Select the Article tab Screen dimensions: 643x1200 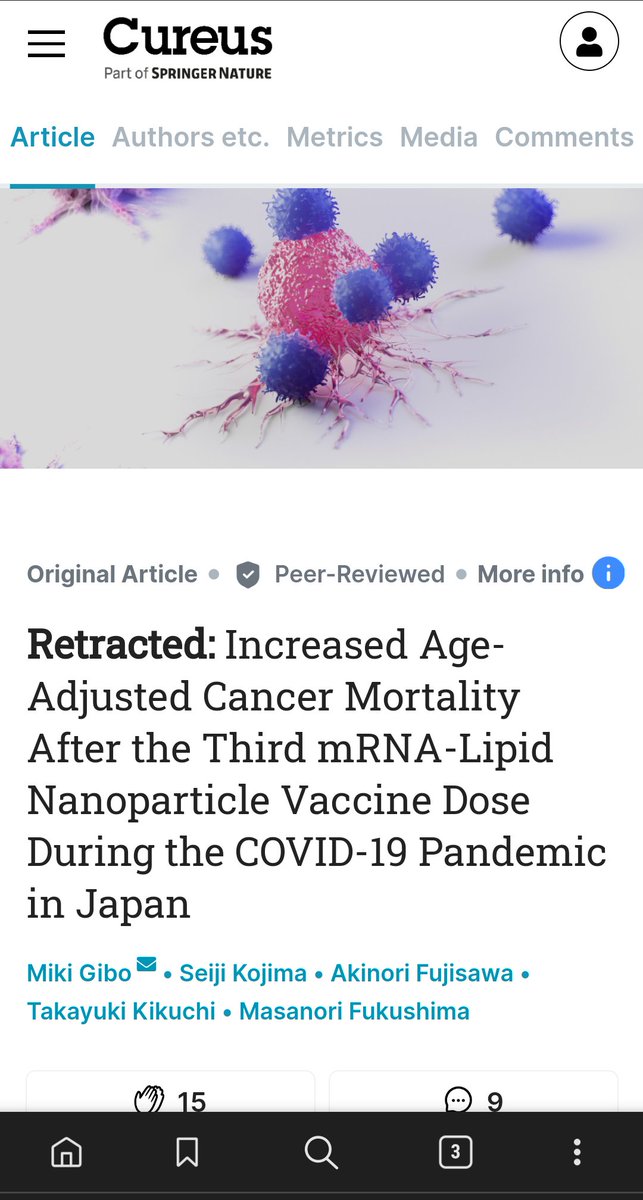pos(52,137)
